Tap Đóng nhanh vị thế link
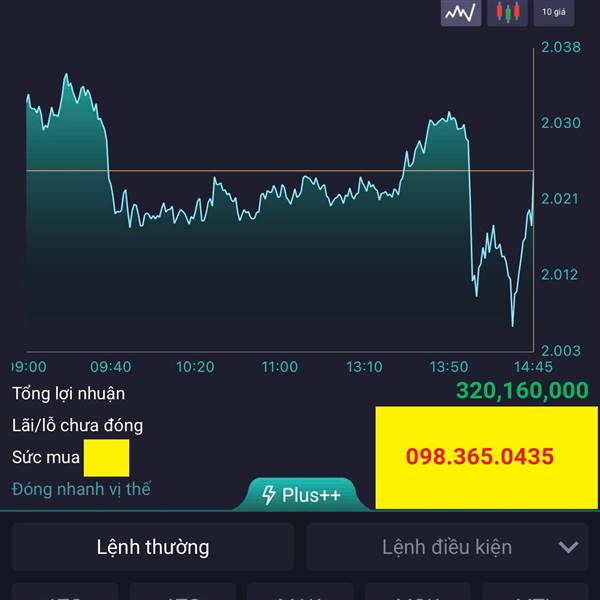600x600 pixels. tap(81, 489)
